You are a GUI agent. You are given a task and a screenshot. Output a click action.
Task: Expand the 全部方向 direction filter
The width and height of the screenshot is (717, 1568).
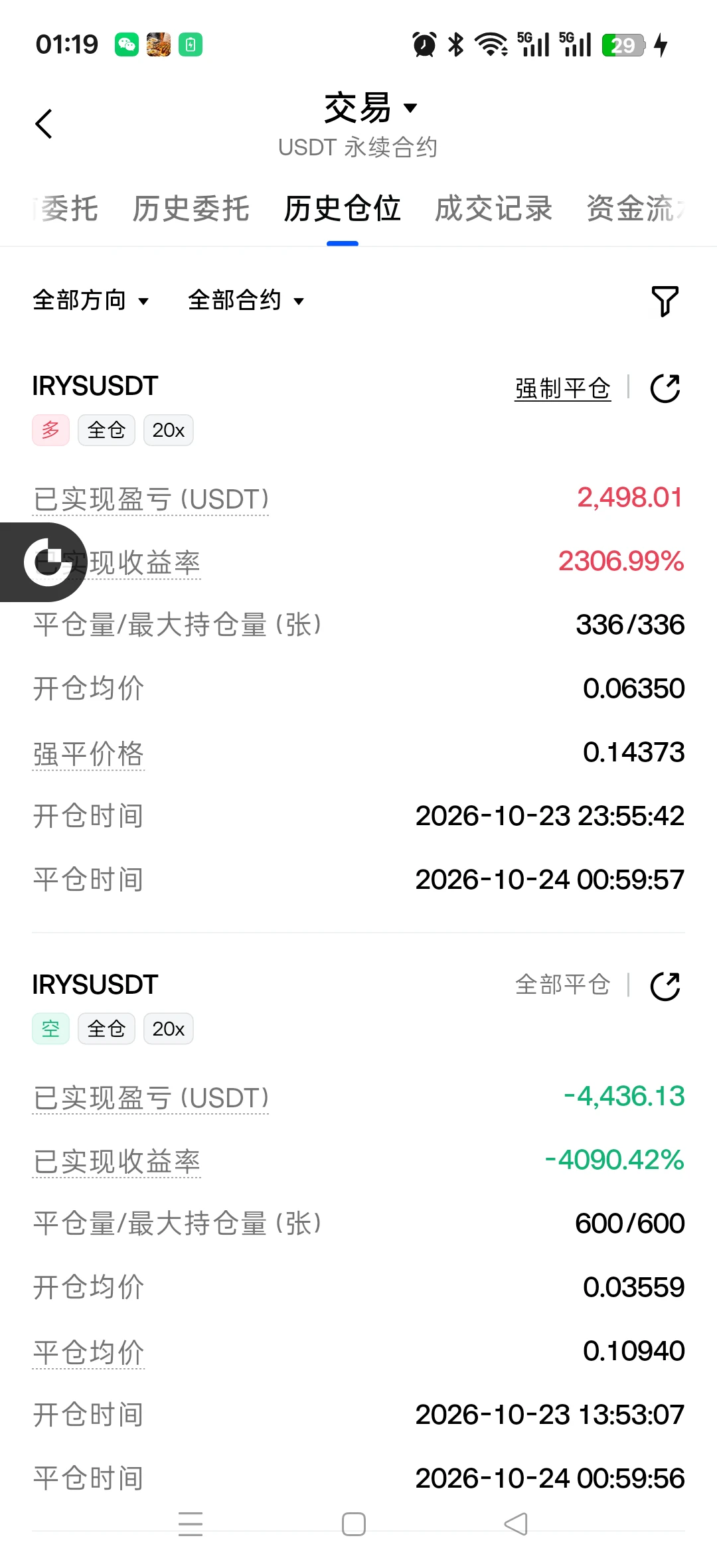point(91,300)
